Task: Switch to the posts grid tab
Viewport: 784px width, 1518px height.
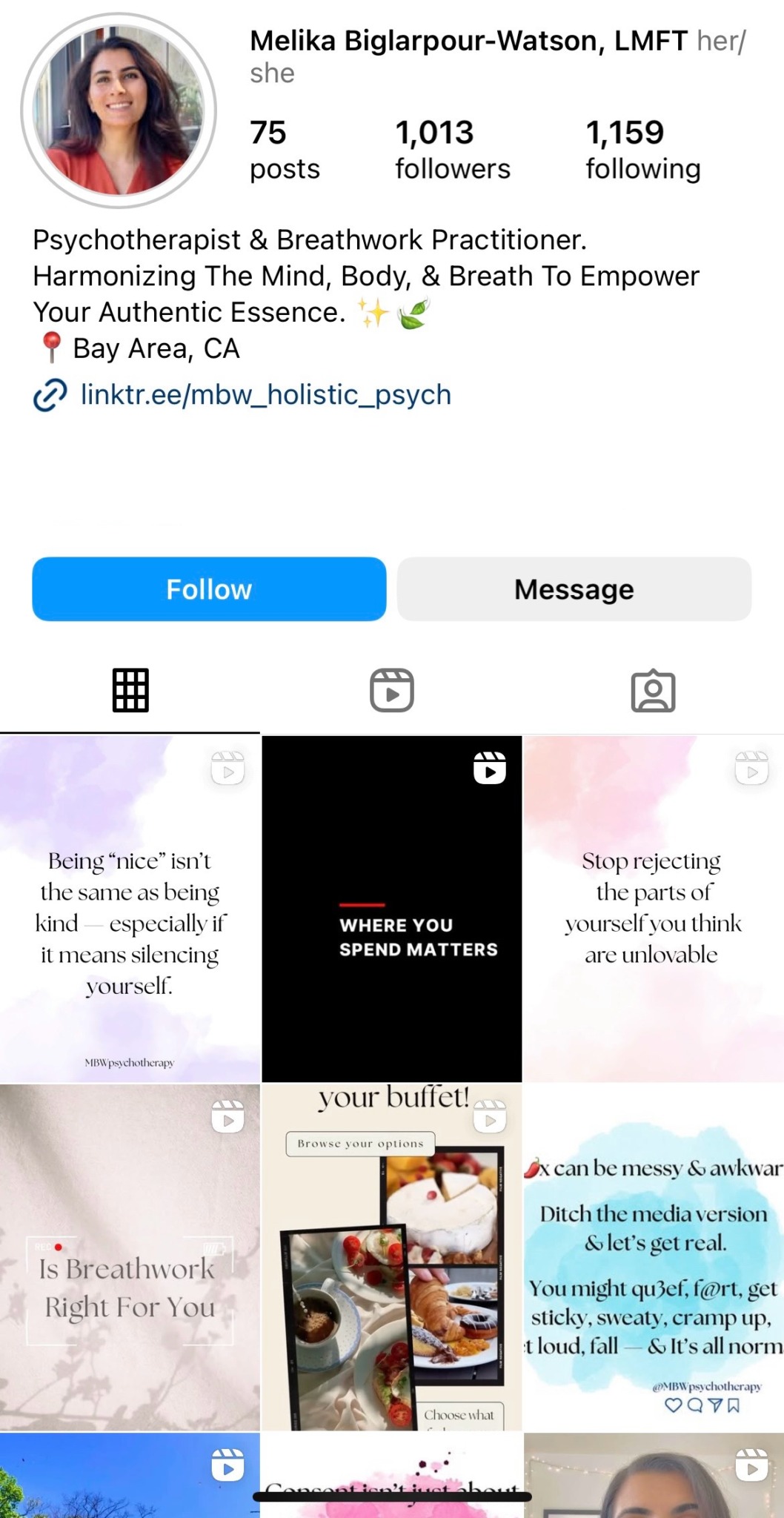Action: tap(130, 691)
